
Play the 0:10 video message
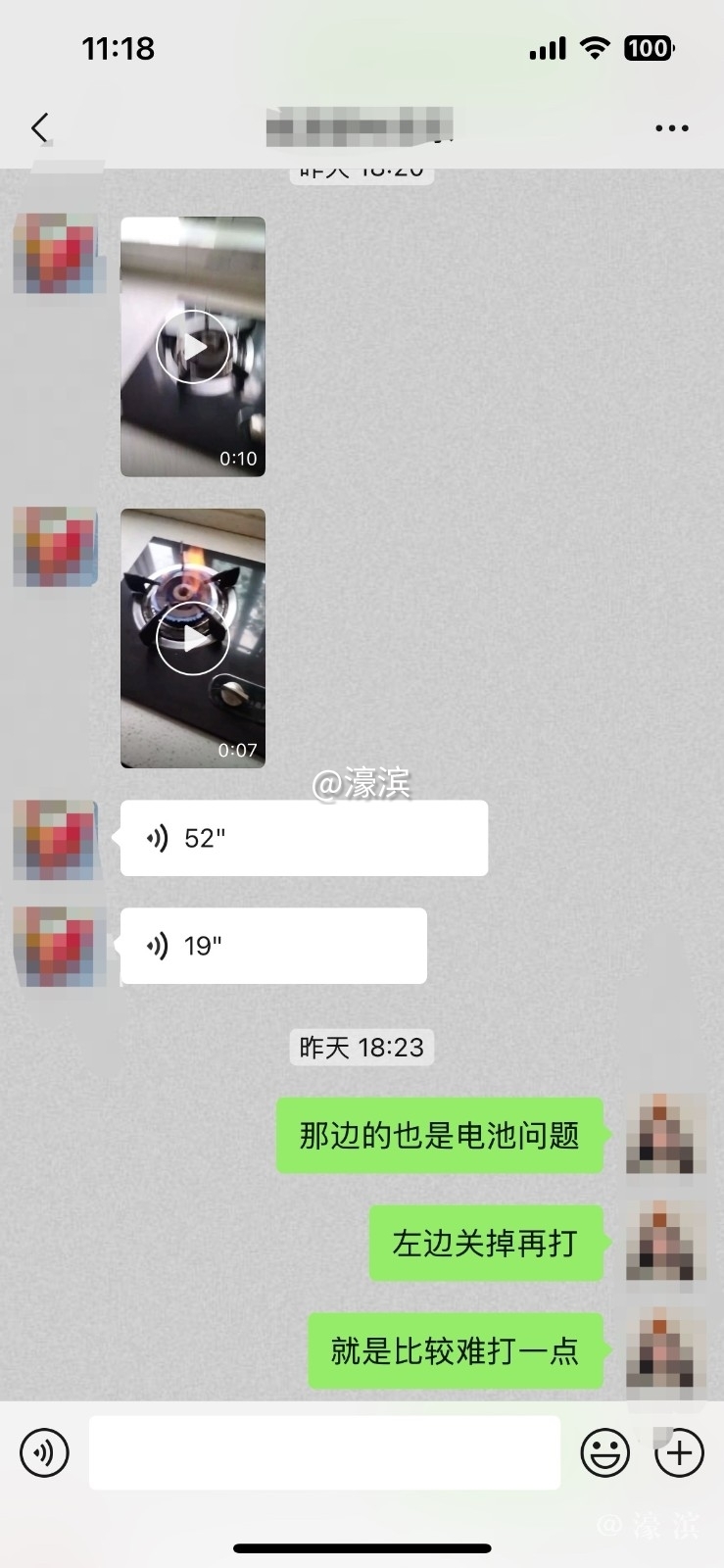tap(193, 346)
